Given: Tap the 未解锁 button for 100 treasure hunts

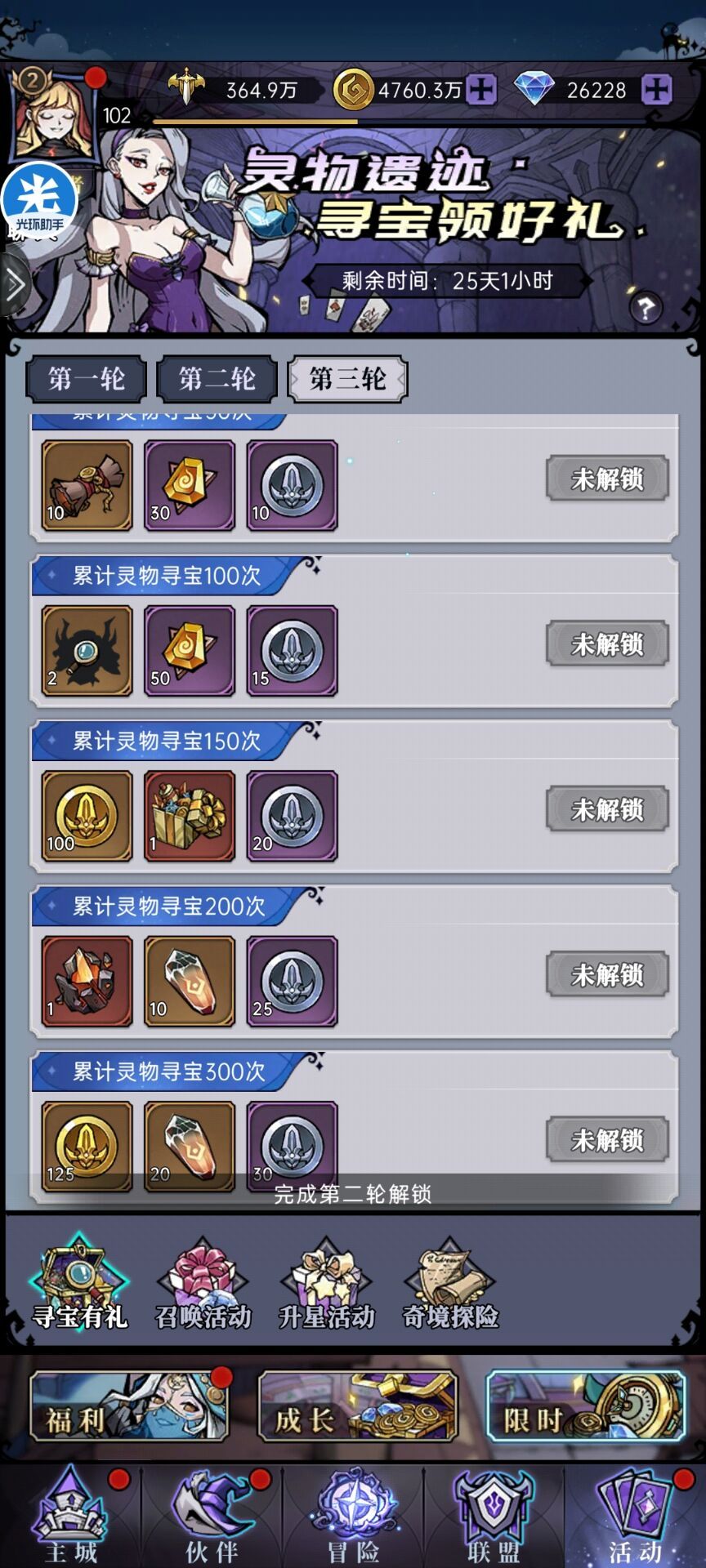Looking at the screenshot, I should pyautogui.click(x=607, y=644).
